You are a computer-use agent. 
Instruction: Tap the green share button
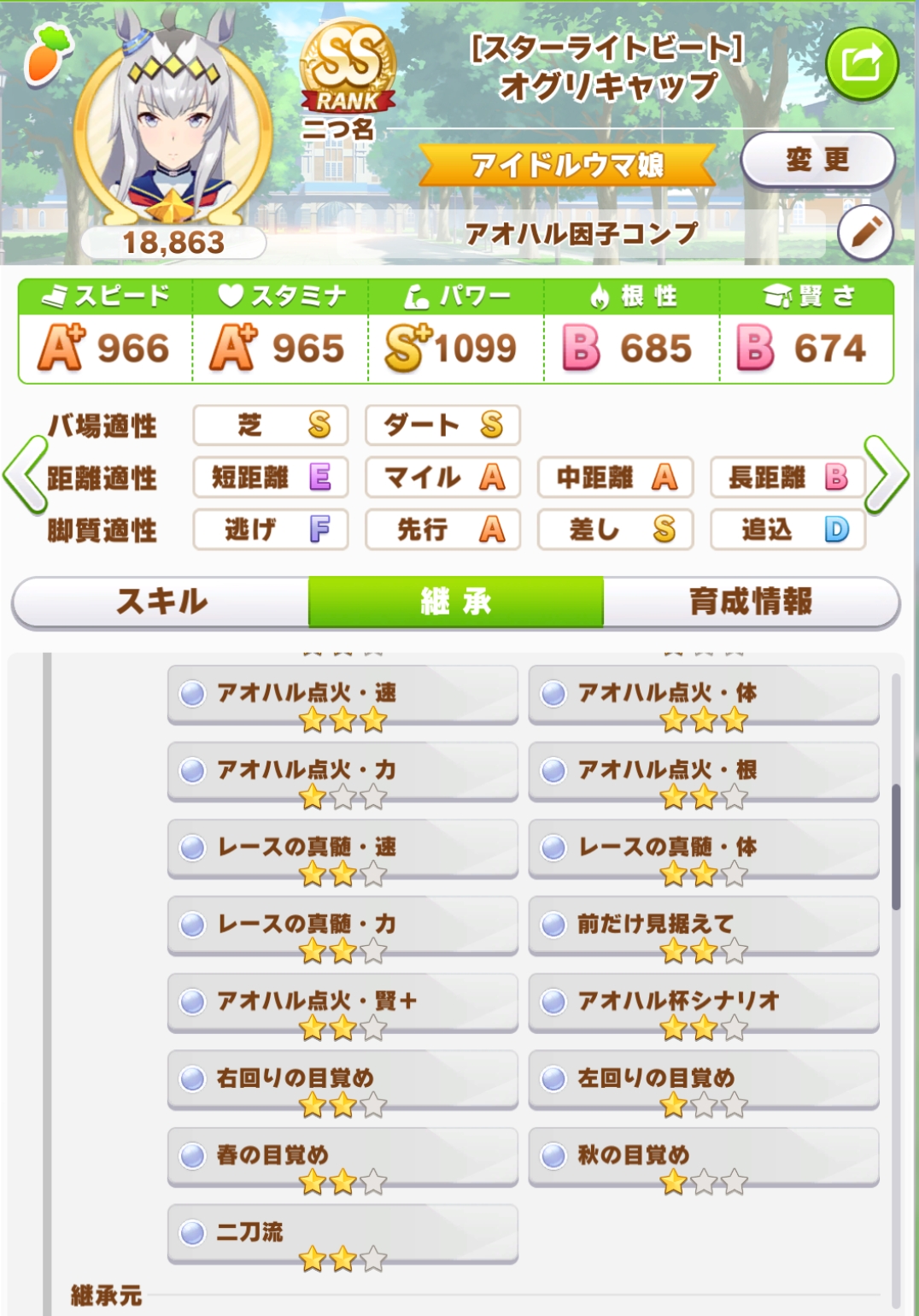click(861, 64)
